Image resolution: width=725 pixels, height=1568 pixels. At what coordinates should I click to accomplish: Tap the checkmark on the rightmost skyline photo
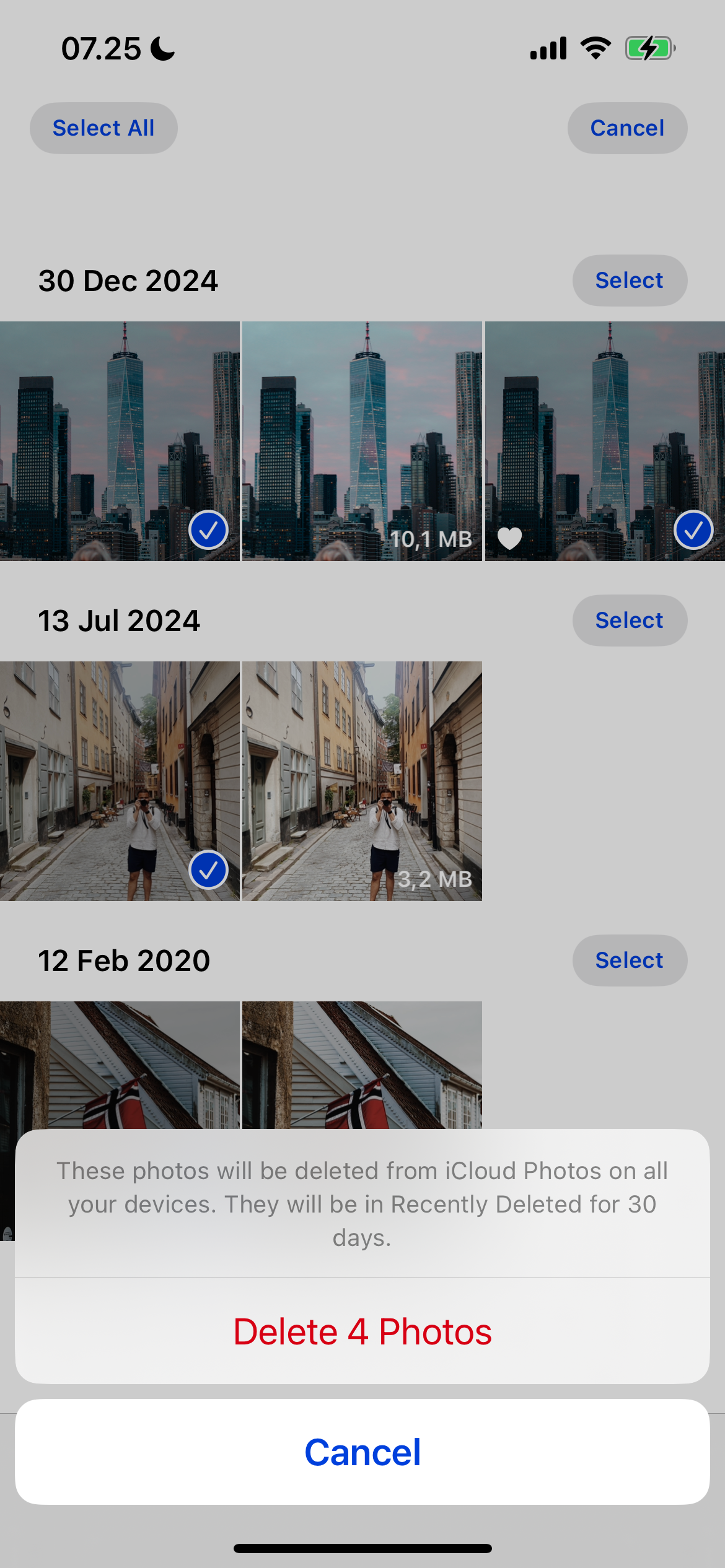pyautogui.click(x=693, y=530)
